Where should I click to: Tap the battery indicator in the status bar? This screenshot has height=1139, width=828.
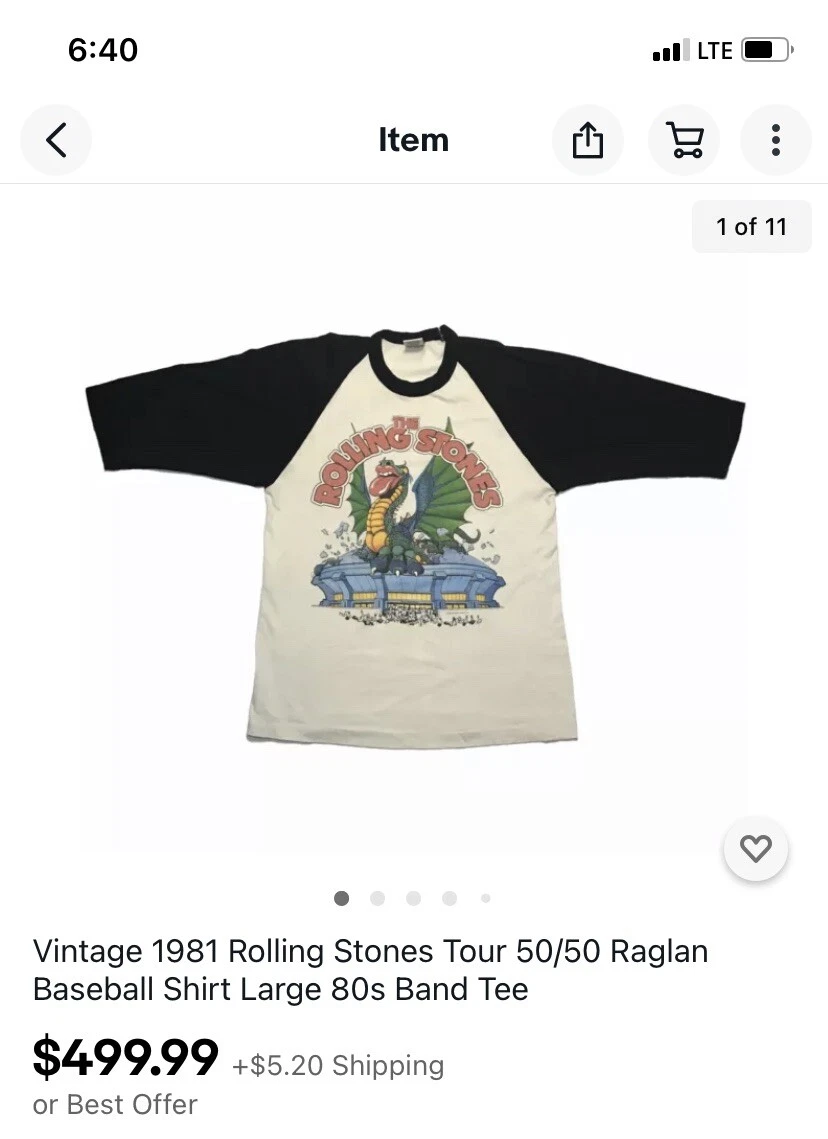click(x=764, y=49)
